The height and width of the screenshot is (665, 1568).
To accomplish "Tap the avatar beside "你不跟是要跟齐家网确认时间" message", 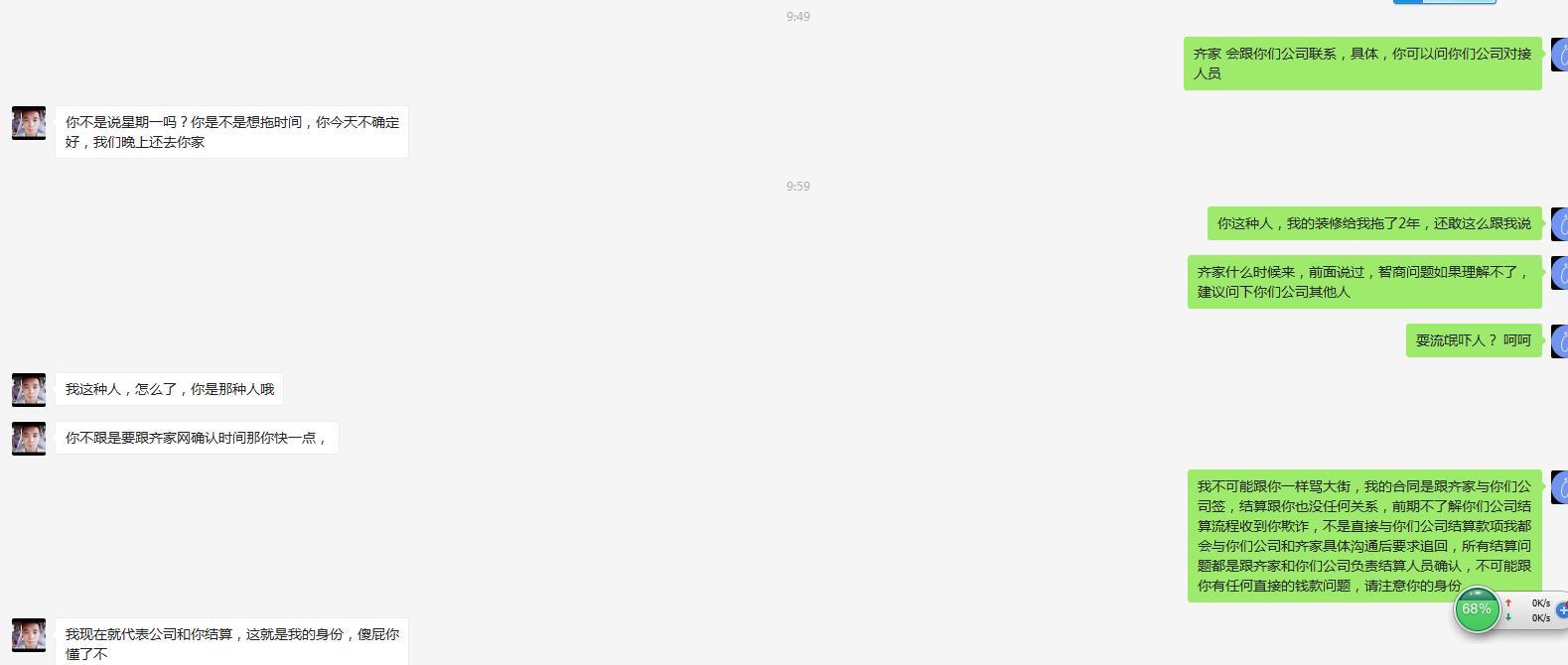I will coord(29,439).
